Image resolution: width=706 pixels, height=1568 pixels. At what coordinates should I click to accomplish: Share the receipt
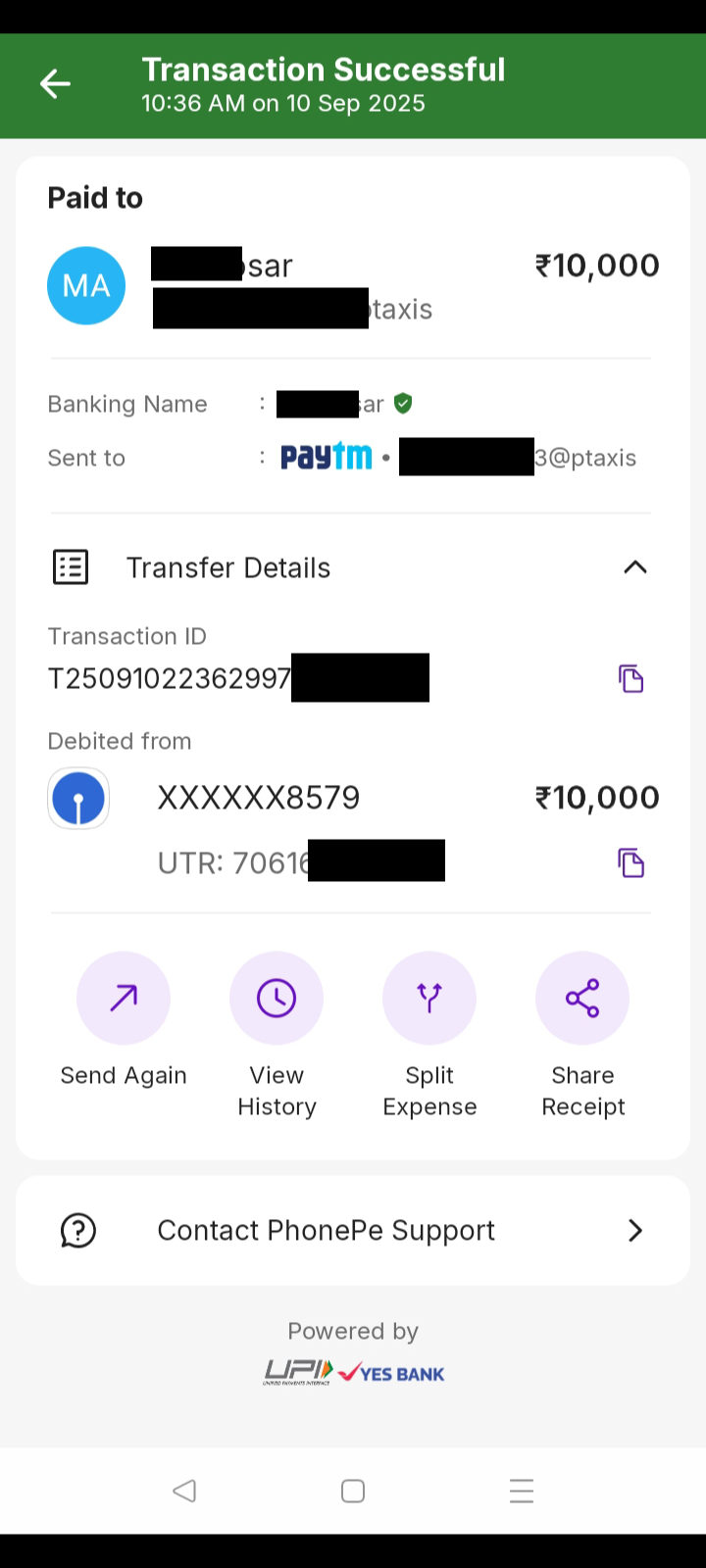tap(582, 999)
